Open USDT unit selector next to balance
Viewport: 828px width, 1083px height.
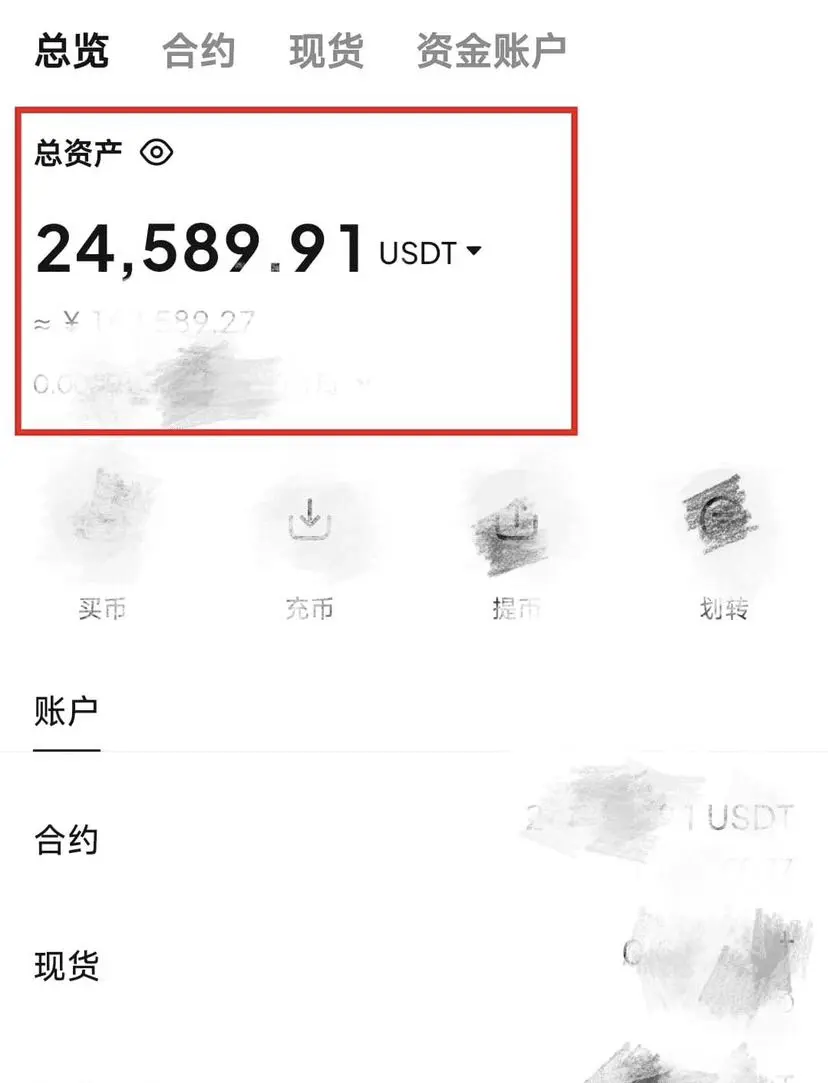tap(432, 253)
